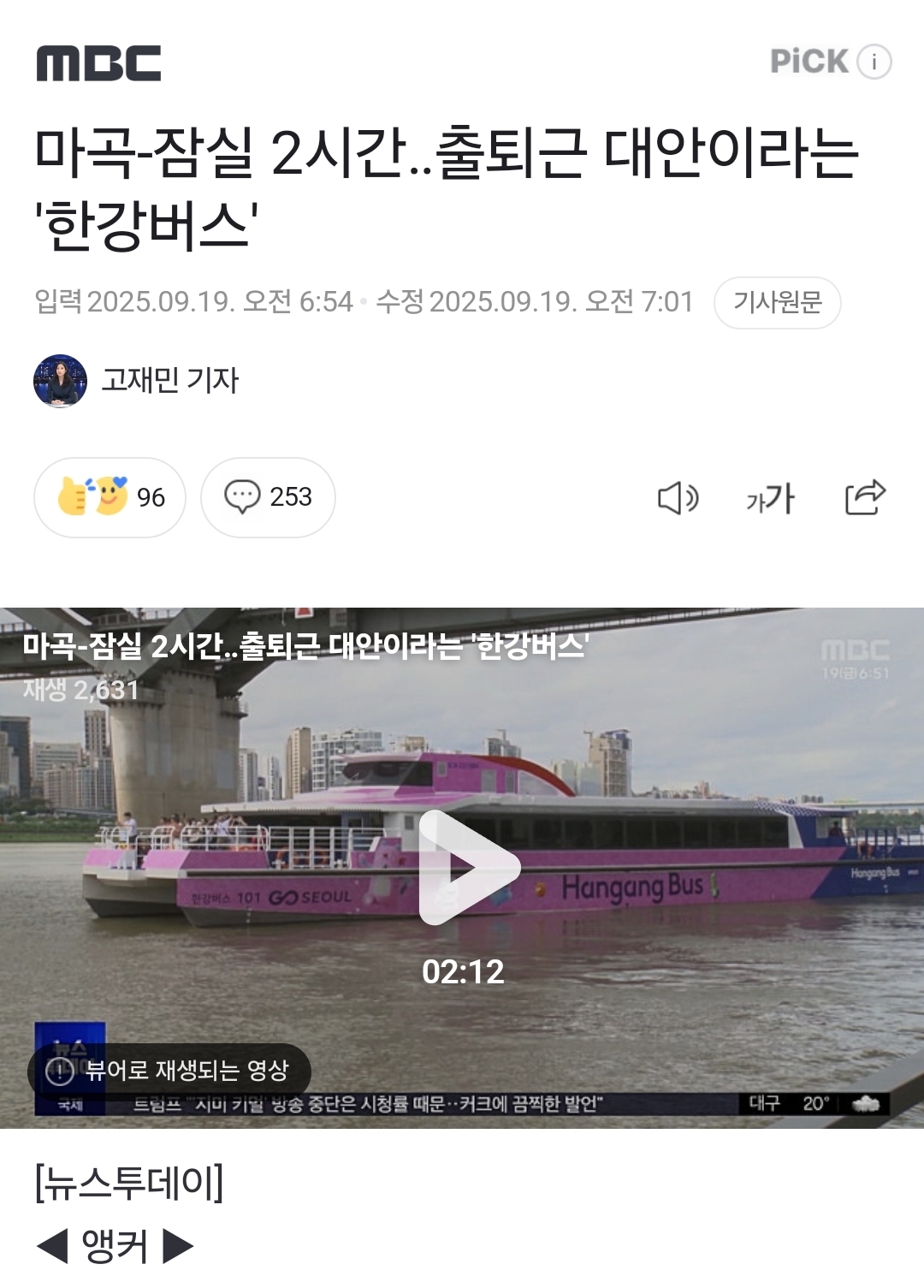The height and width of the screenshot is (1288, 924).
Task: Open the original article via 기사원문
Action: click(776, 305)
